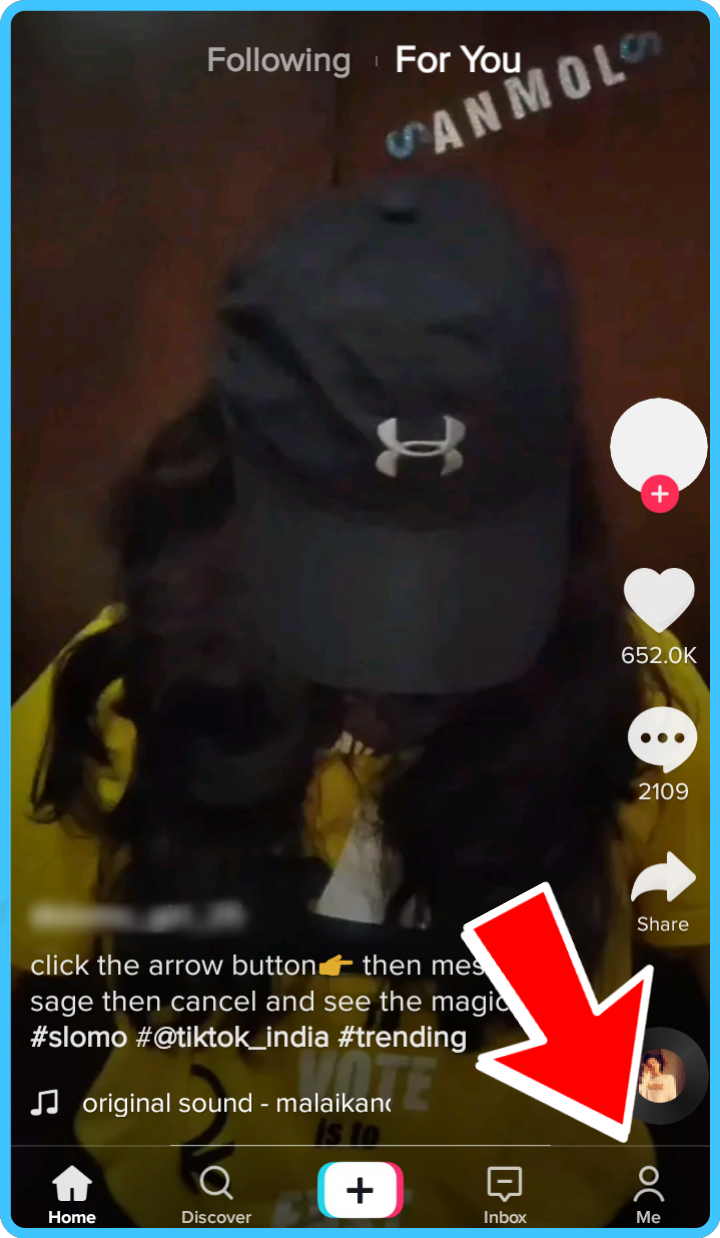This screenshot has width=720, height=1238.
Task: Go to the Home tab
Action: 72,1195
